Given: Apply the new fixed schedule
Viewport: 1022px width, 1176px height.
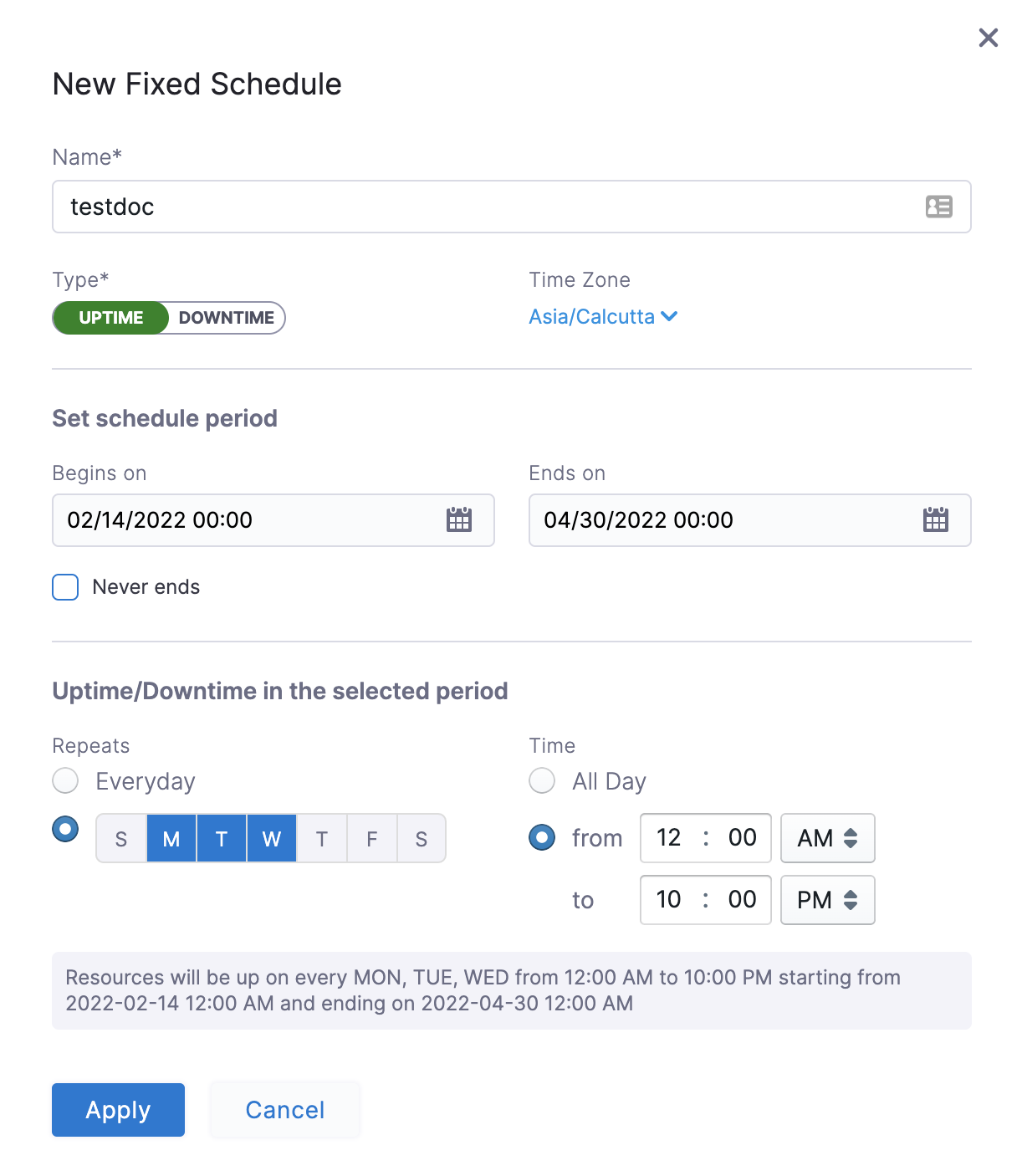Looking at the screenshot, I should pyautogui.click(x=118, y=1110).
